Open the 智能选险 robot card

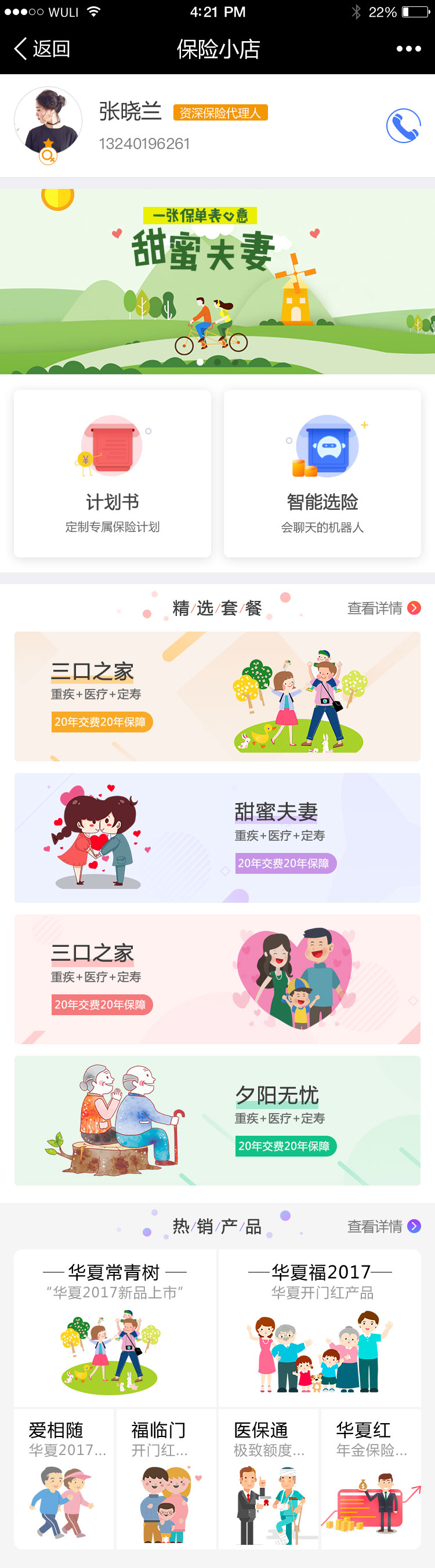tap(322, 473)
